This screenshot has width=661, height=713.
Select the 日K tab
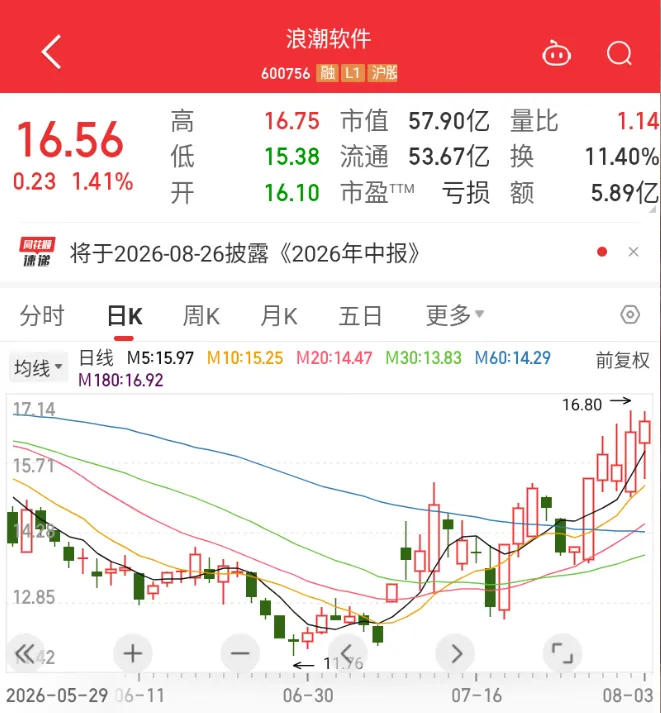point(125,315)
